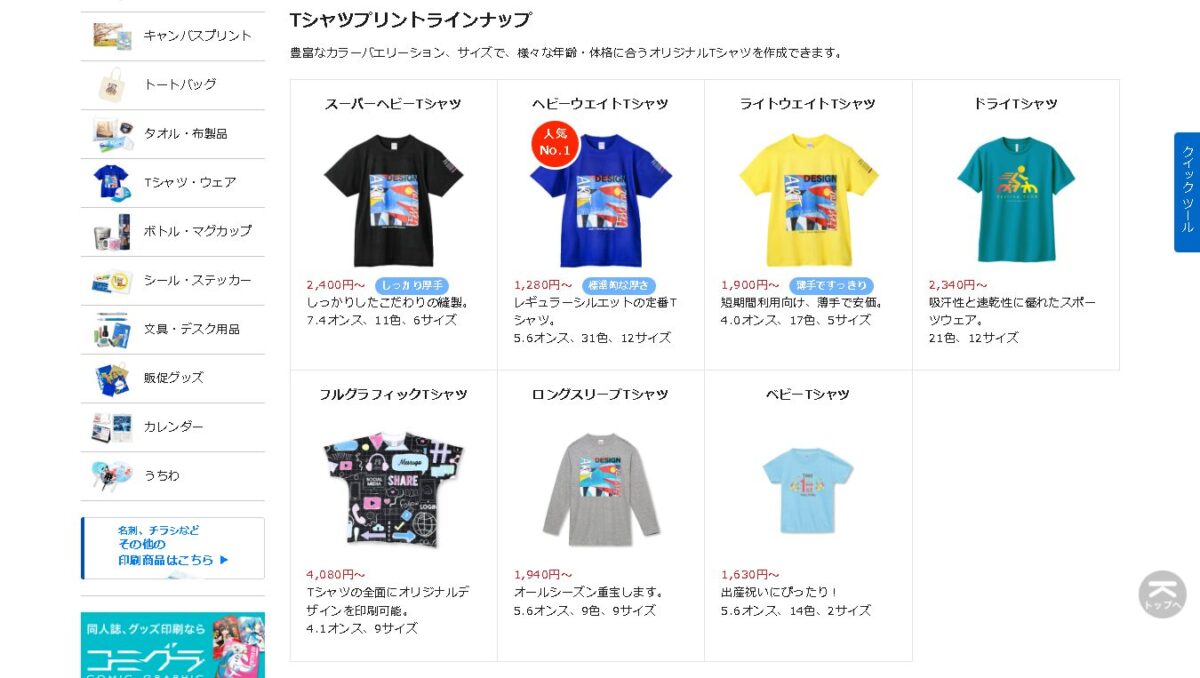View the ヘビーウェイトTシャツ product
1200x678 pixels.
click(600, 200)
